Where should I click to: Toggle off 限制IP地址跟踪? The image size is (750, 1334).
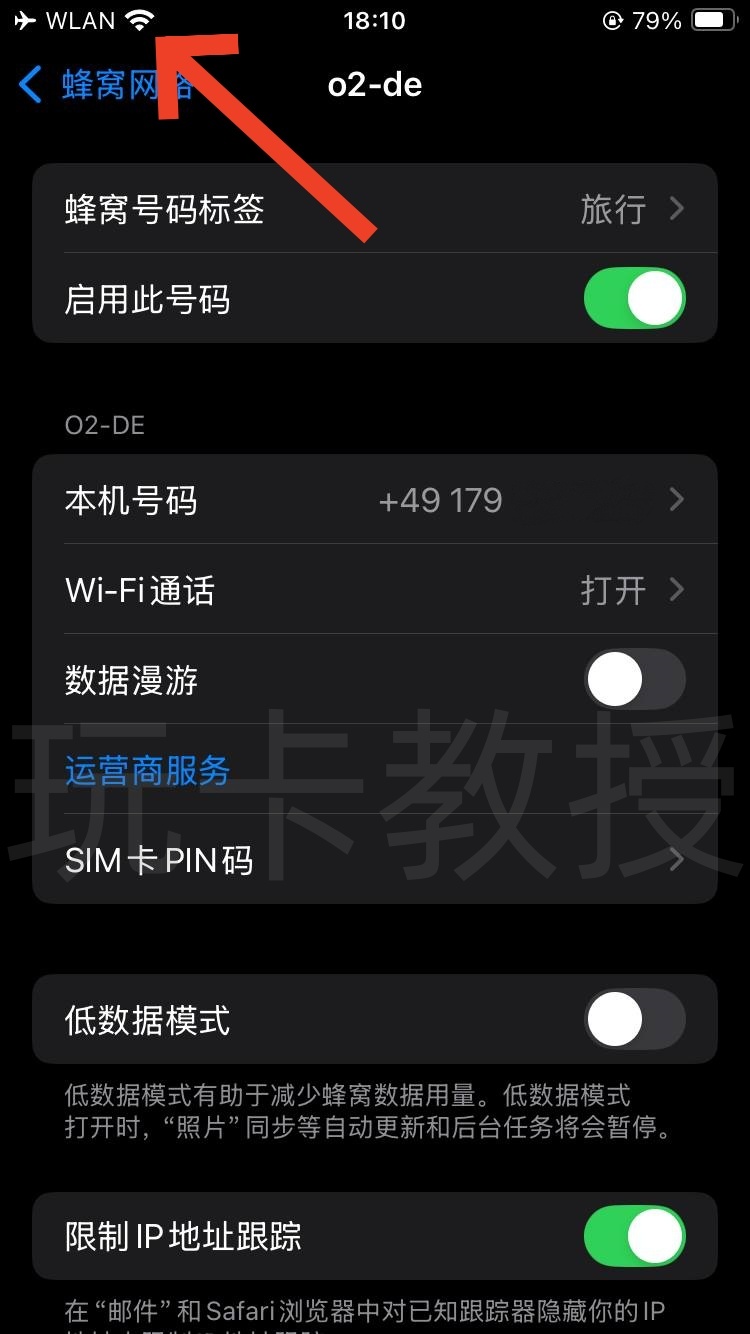(x=634, y=1237)
